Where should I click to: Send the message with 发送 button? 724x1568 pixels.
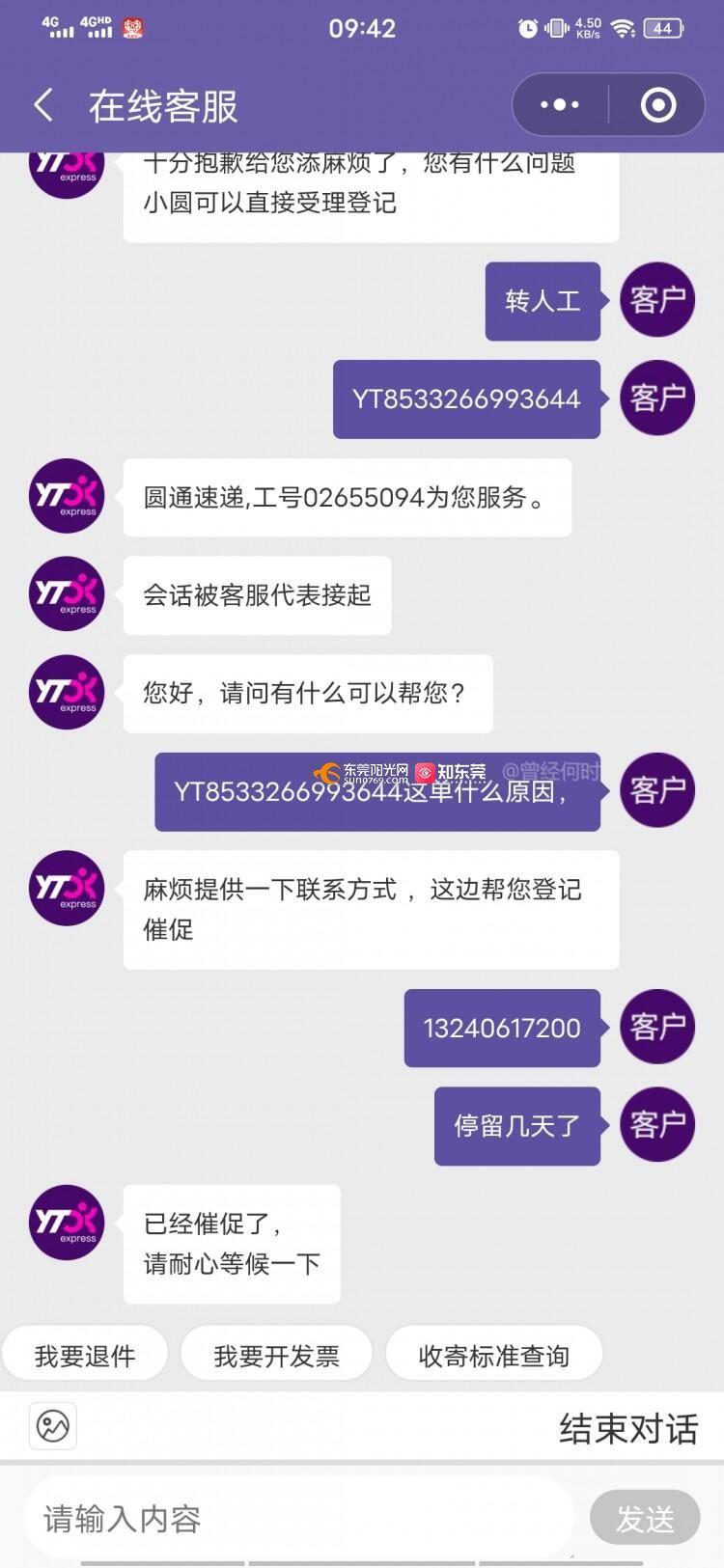(645, 1519)
